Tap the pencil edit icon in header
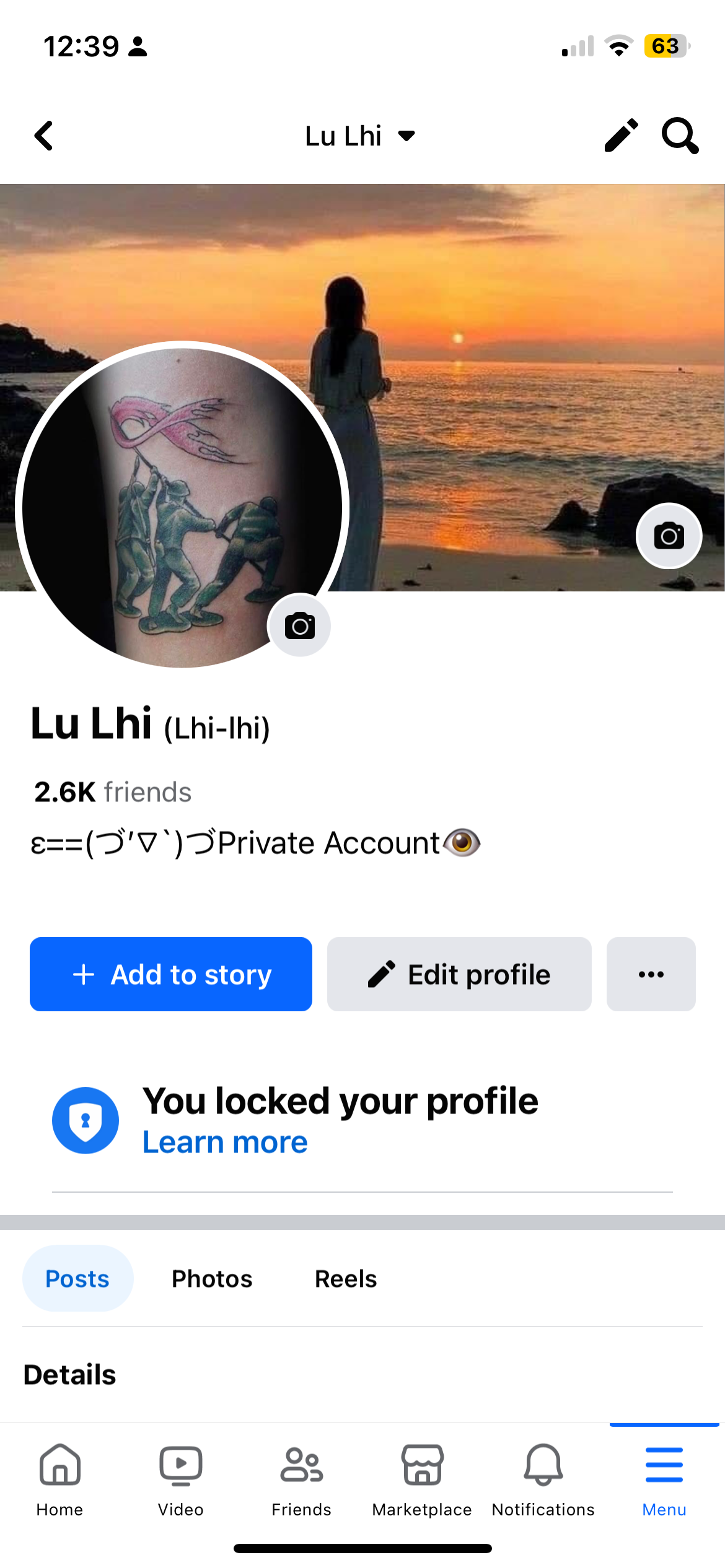The height and width of the screenshot is (1568, 725). click(x=621, y=135)
